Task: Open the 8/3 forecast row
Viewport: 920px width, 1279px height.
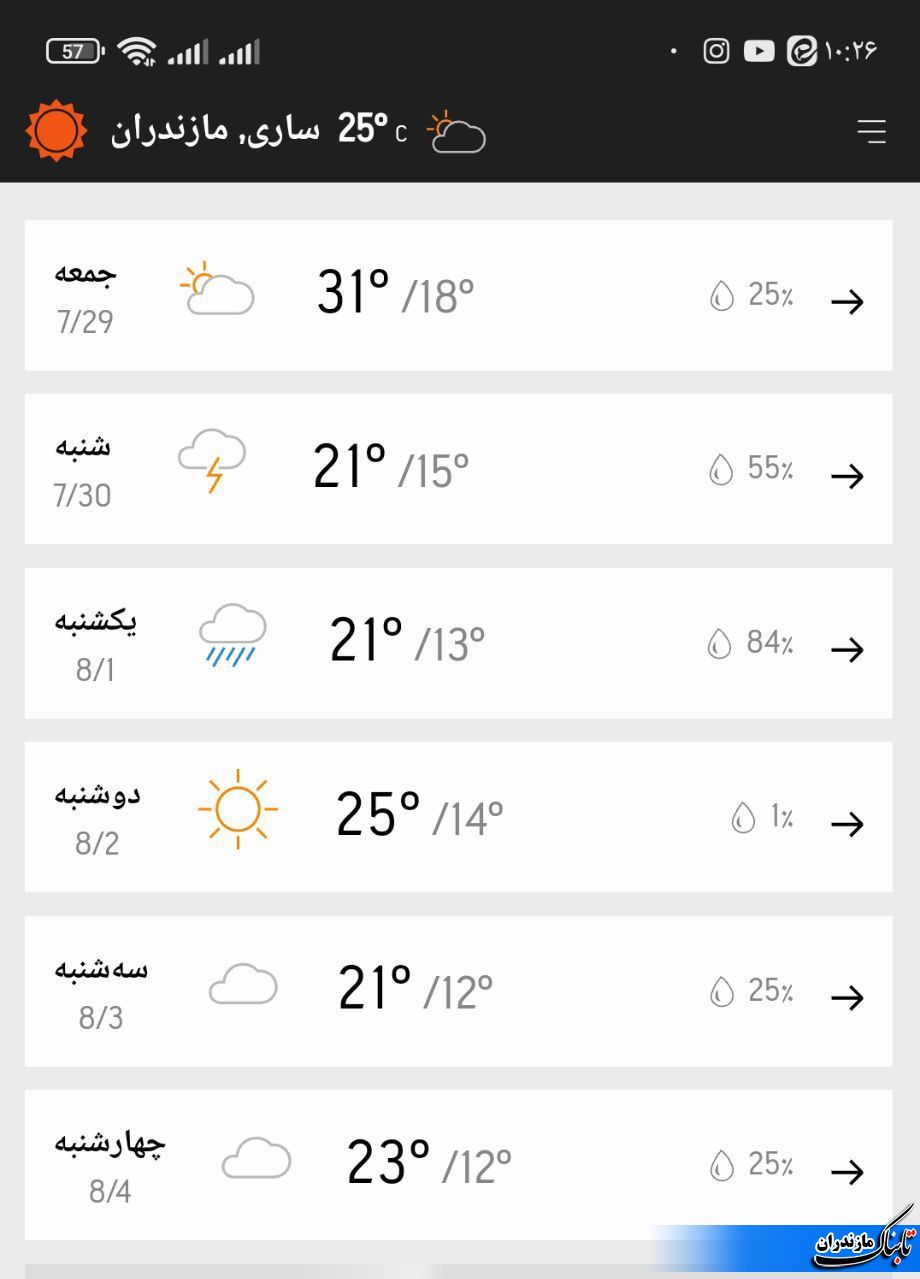Action: 458,991
